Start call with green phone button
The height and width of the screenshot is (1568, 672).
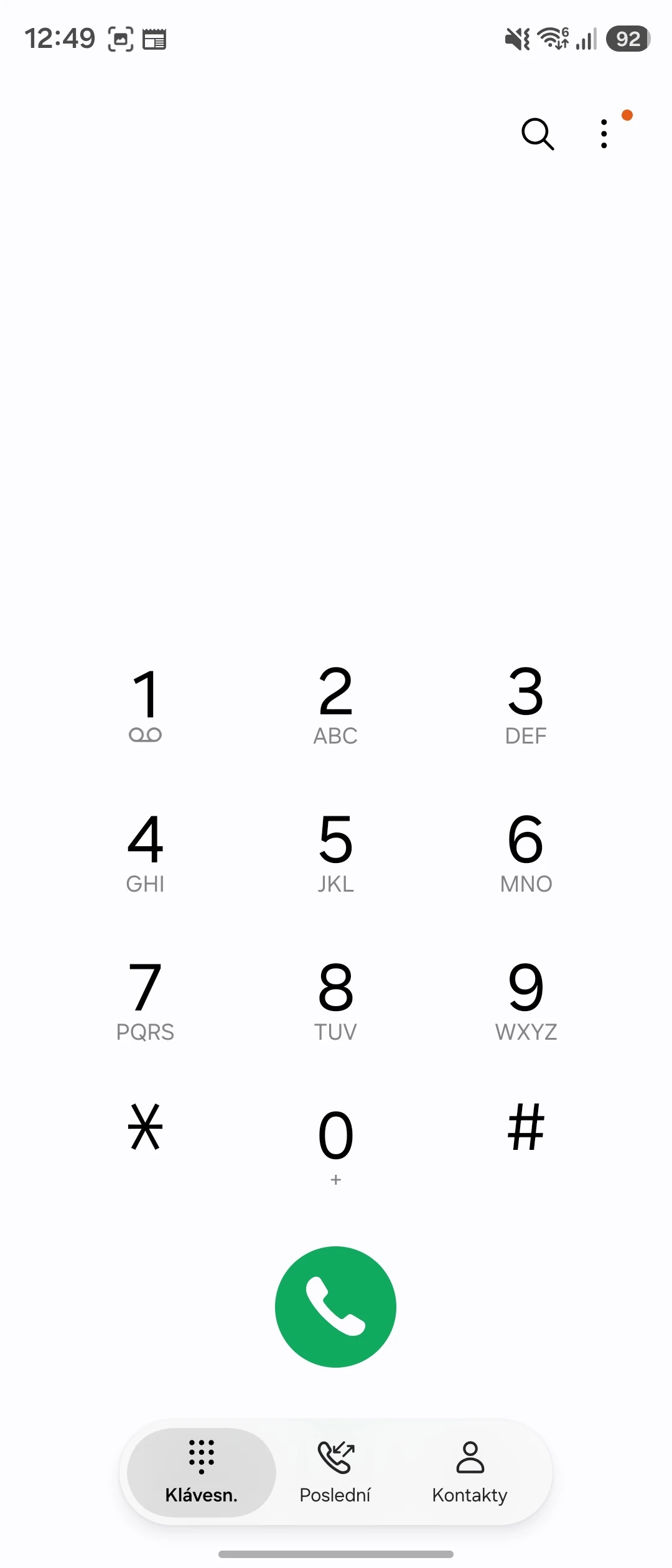pos(335,1307)
